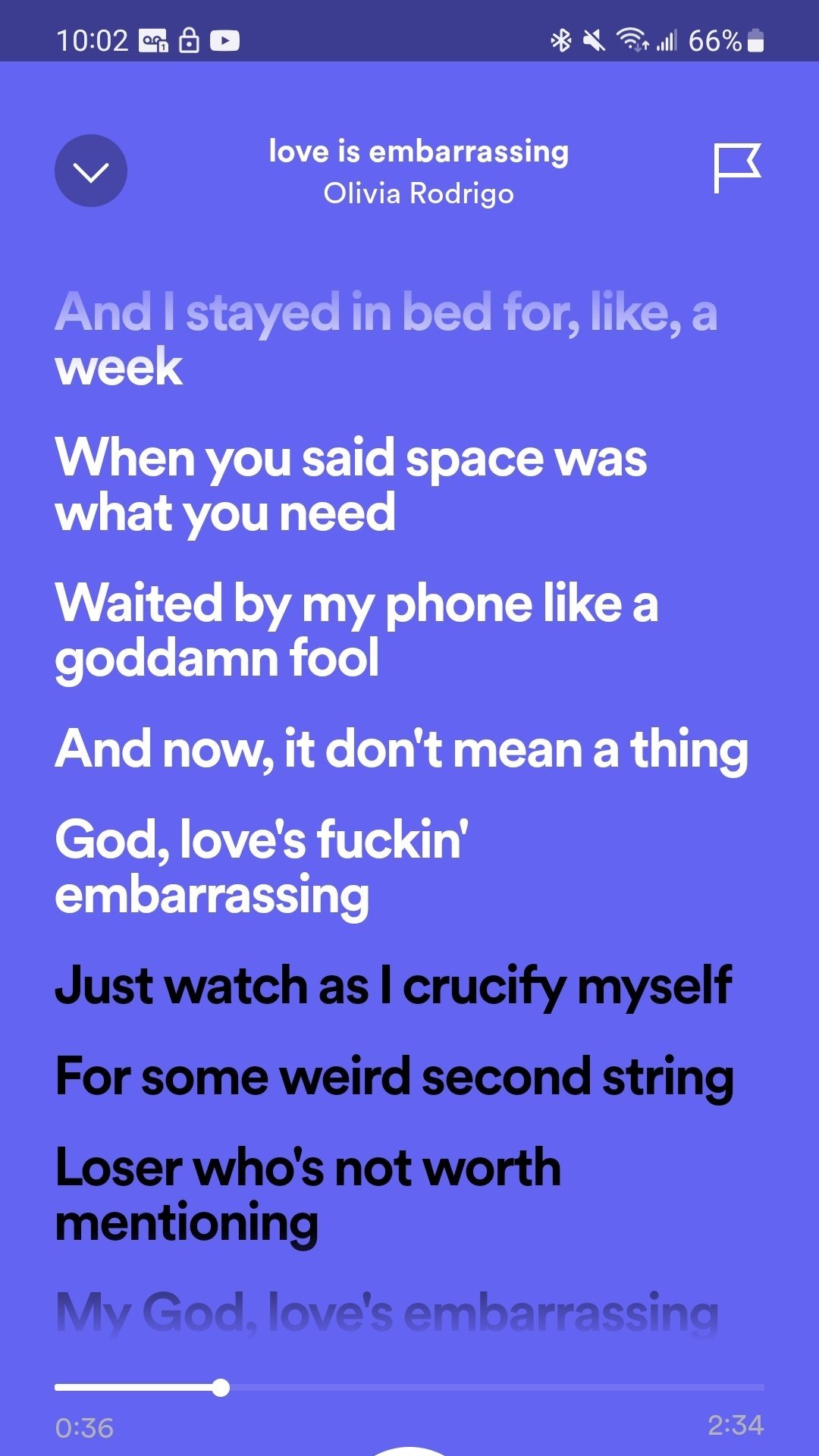Jump to lyric "Waited by my phone"

click(356, 630)
